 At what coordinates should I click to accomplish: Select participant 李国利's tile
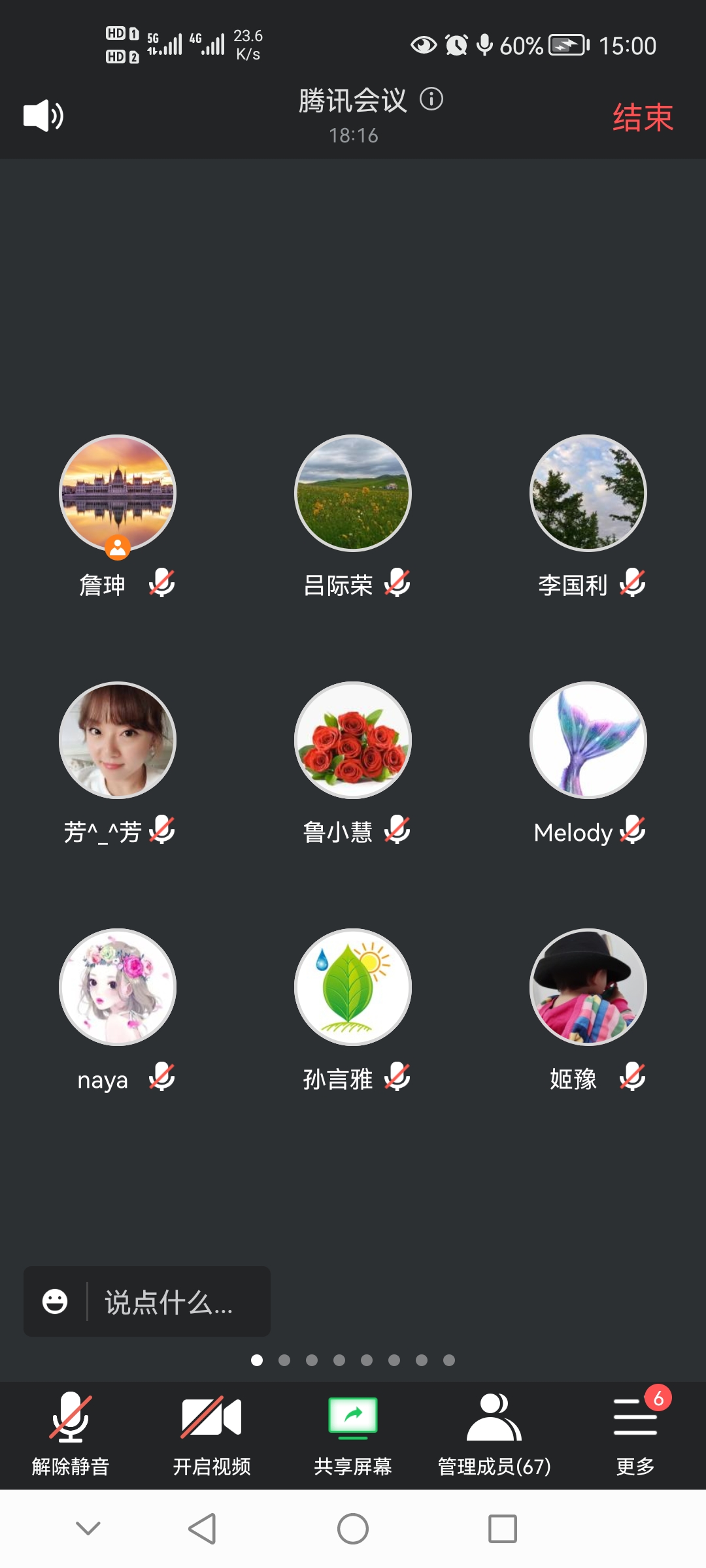pyautogui.click(x=588, y=493)
